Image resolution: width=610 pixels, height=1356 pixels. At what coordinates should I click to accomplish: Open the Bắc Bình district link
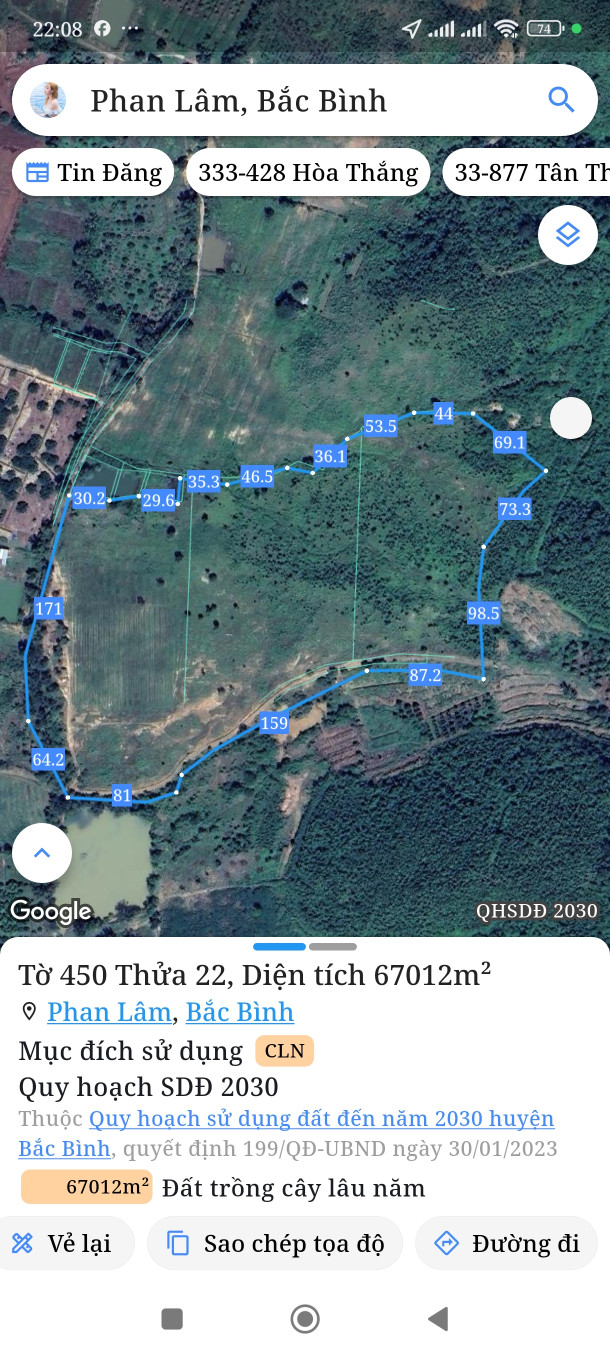(x=240, y=1012)
